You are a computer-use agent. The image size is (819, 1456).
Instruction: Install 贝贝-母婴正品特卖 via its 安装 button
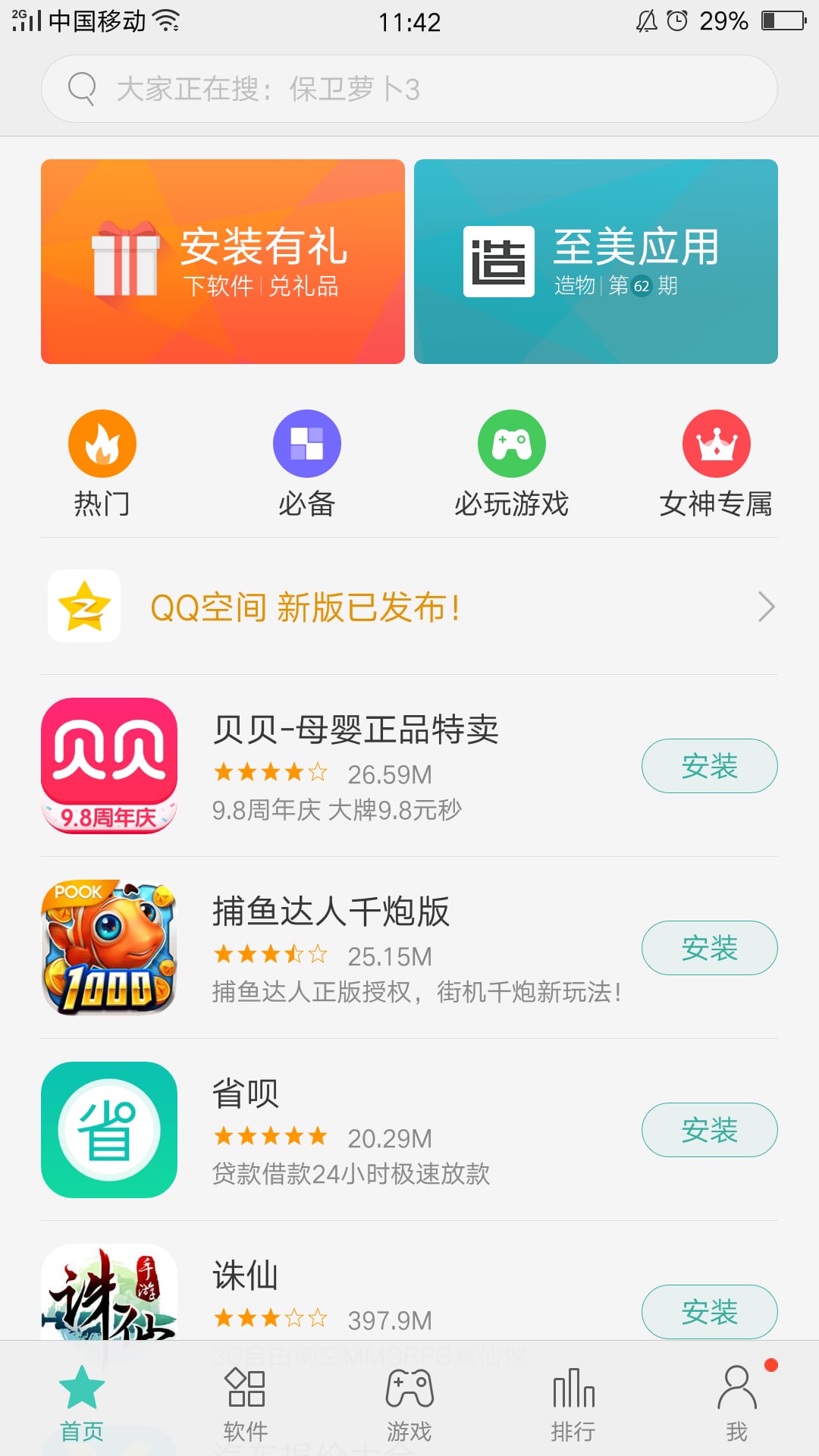click(708, 766)
